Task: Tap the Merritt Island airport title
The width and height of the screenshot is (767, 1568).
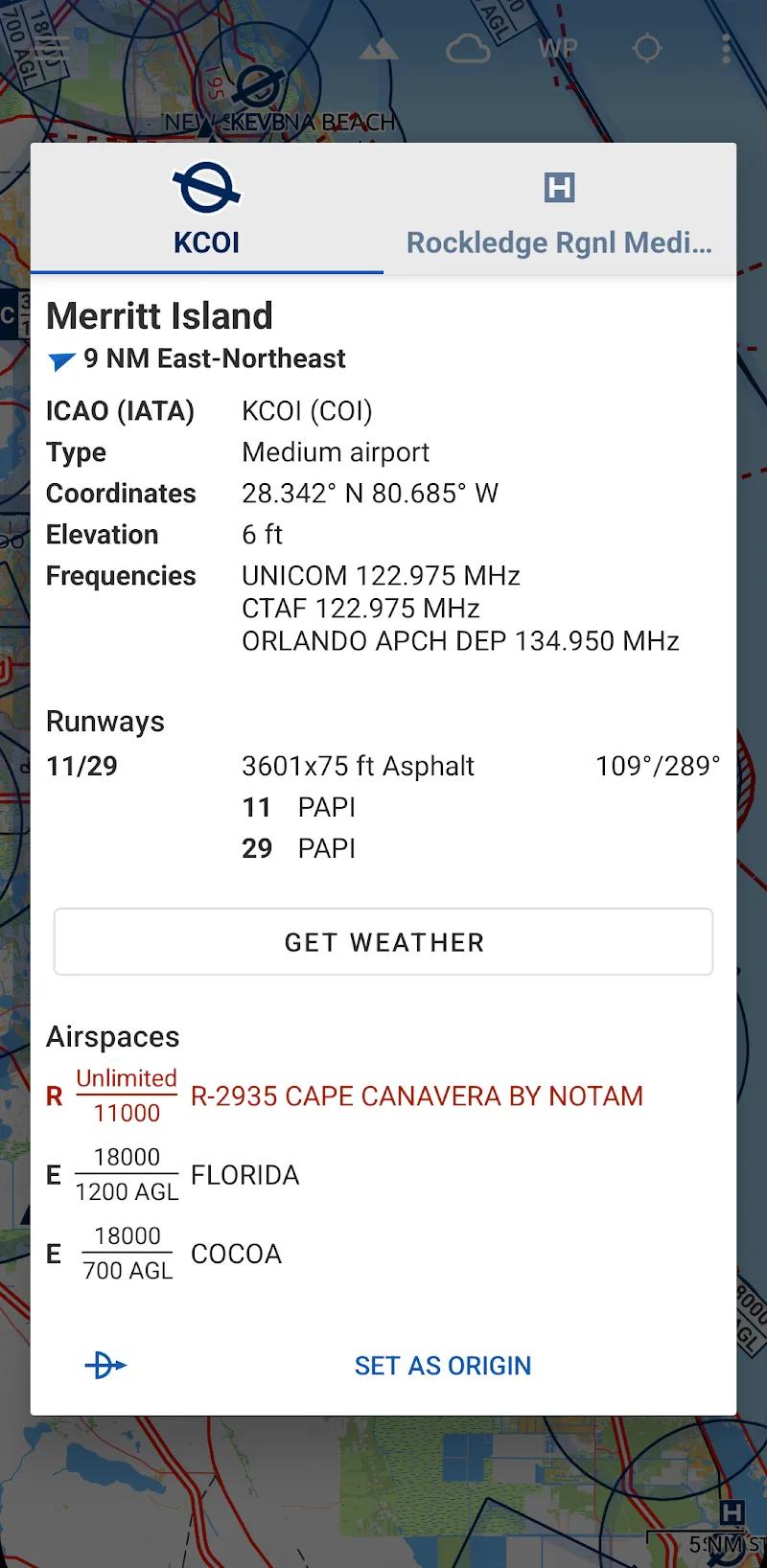Action: pos(159,314)
